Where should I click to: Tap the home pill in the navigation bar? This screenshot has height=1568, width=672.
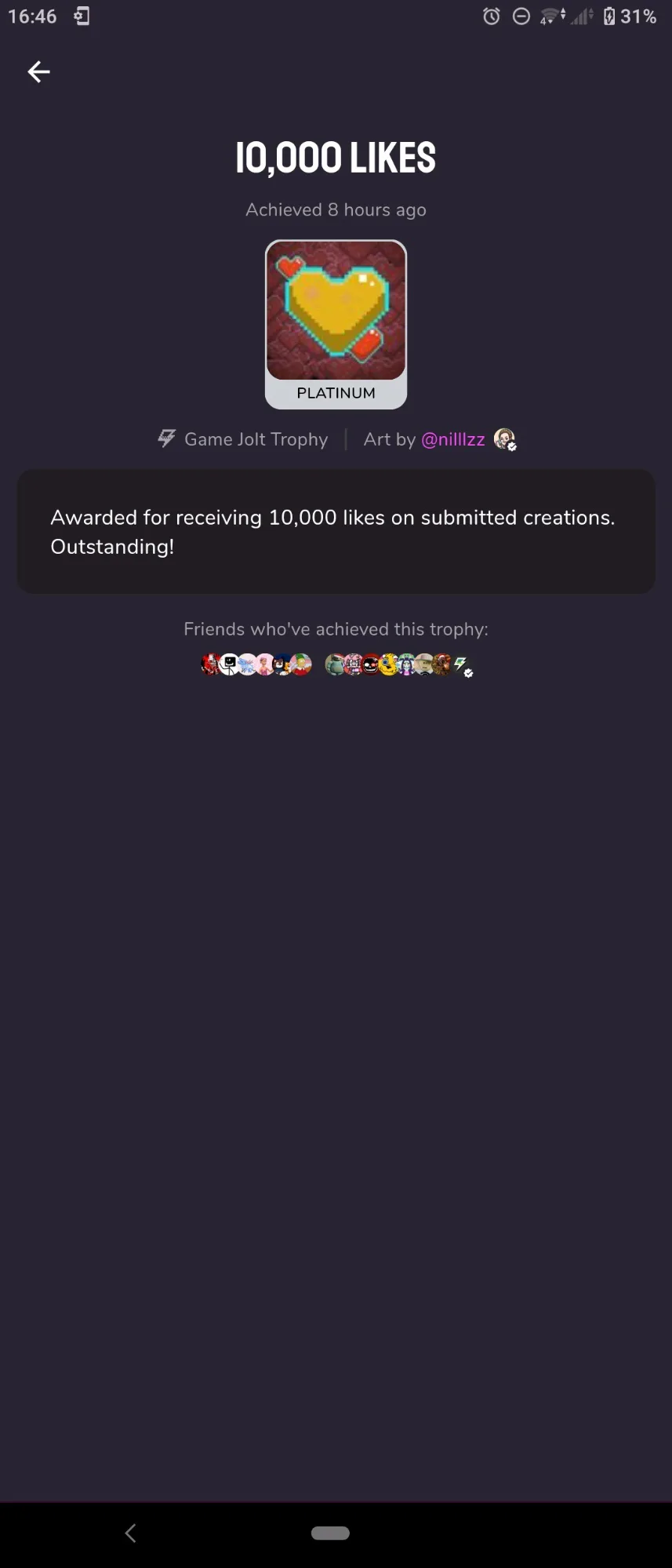coord(330,1533)
